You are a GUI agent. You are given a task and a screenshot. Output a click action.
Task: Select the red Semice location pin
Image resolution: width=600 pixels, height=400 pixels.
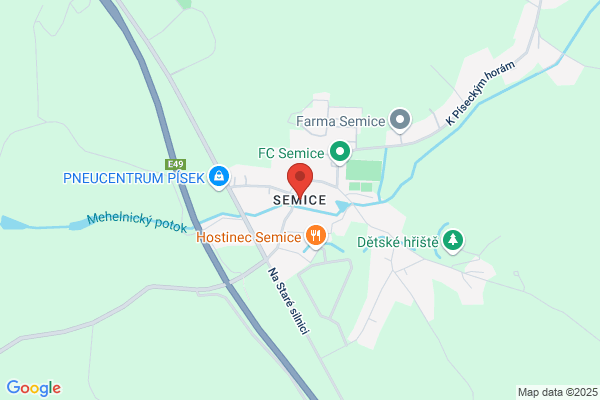[x=300, y=181]
